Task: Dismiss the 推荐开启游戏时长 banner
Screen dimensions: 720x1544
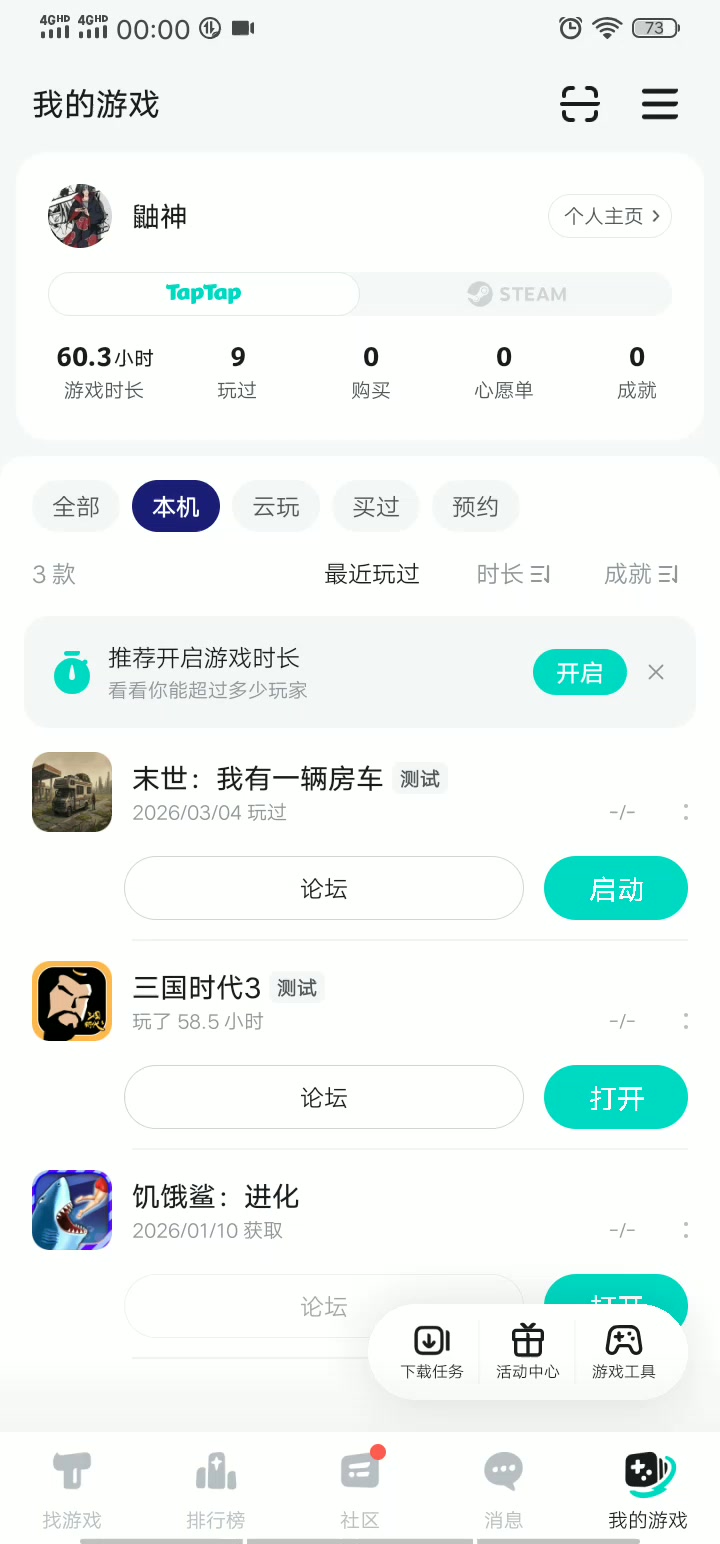Action: [x=656, y=673]
